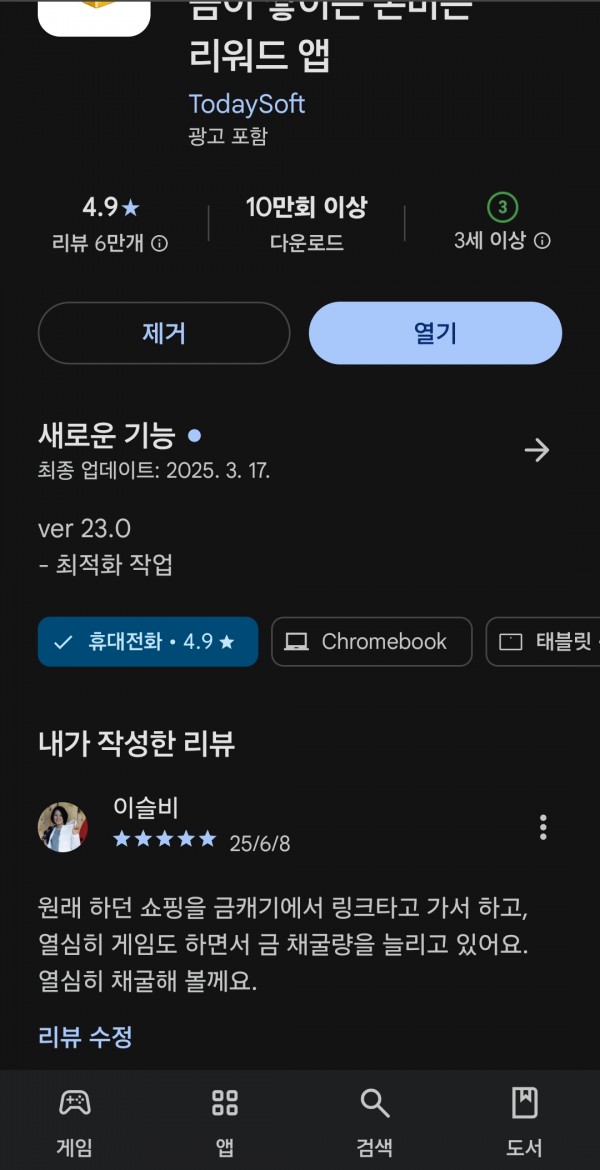600x1170 pixels.
Task: View review info next to 리뷰 6만개
Action: click(x=160, y=243)
